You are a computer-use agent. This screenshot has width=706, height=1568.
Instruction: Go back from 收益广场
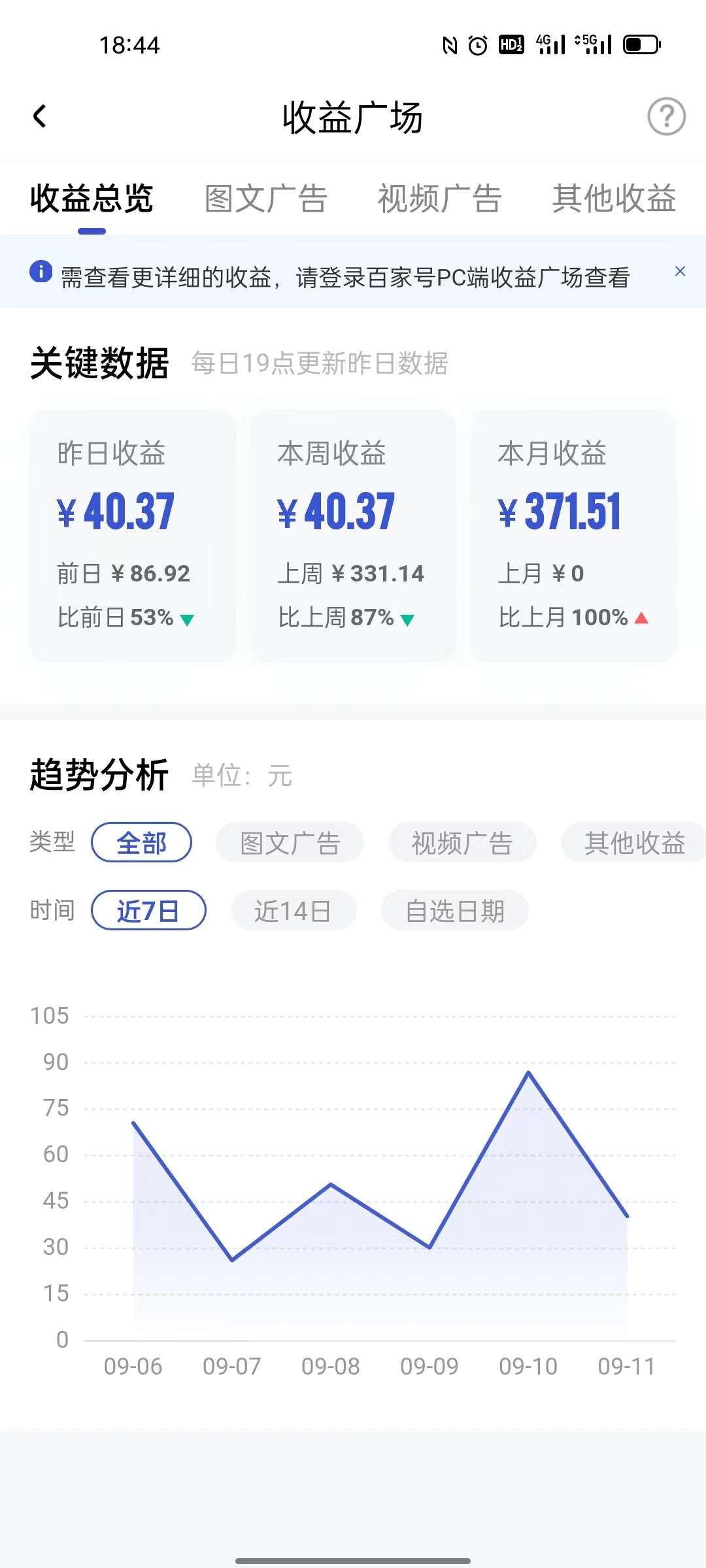(40, 117)
